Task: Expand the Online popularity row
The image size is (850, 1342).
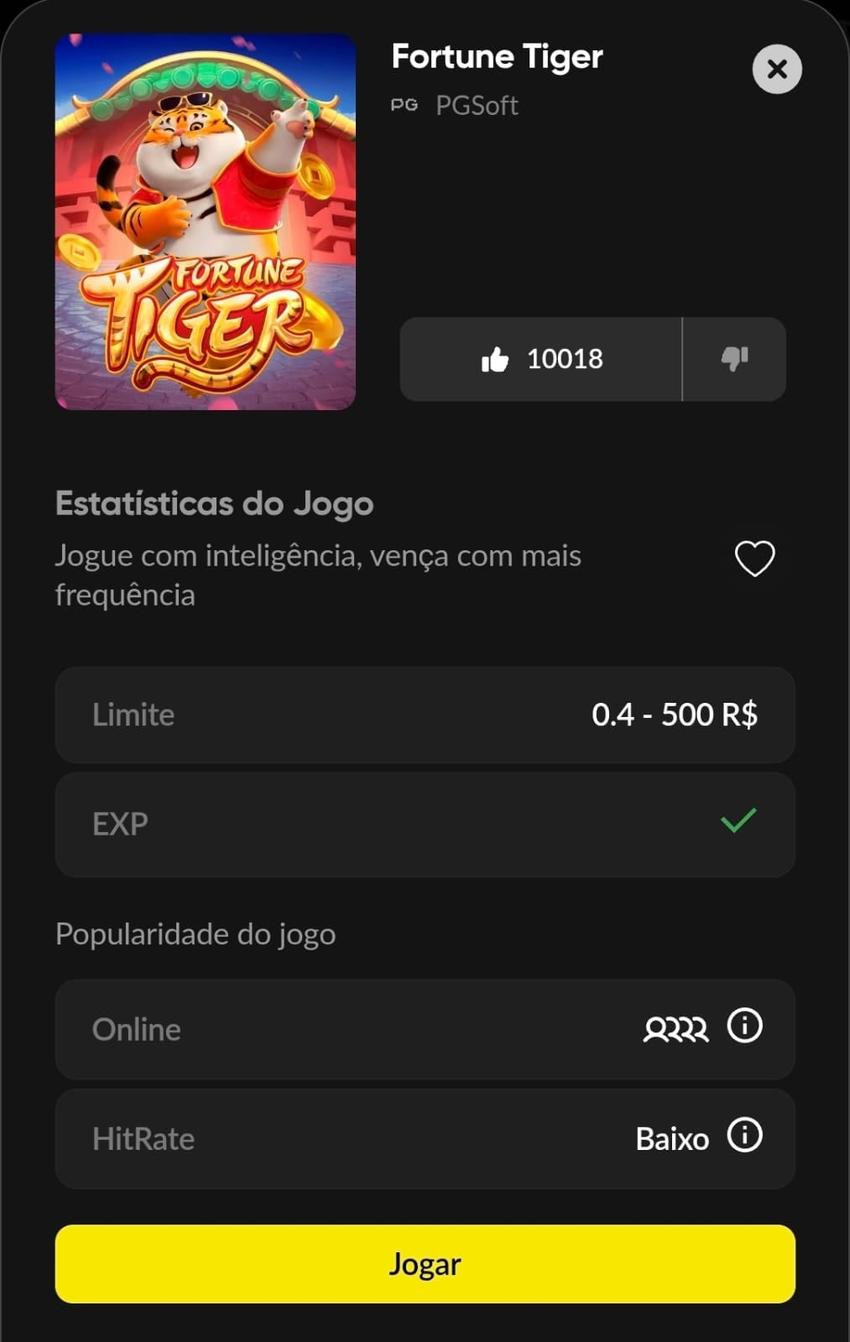Action: pos(425,1029)
